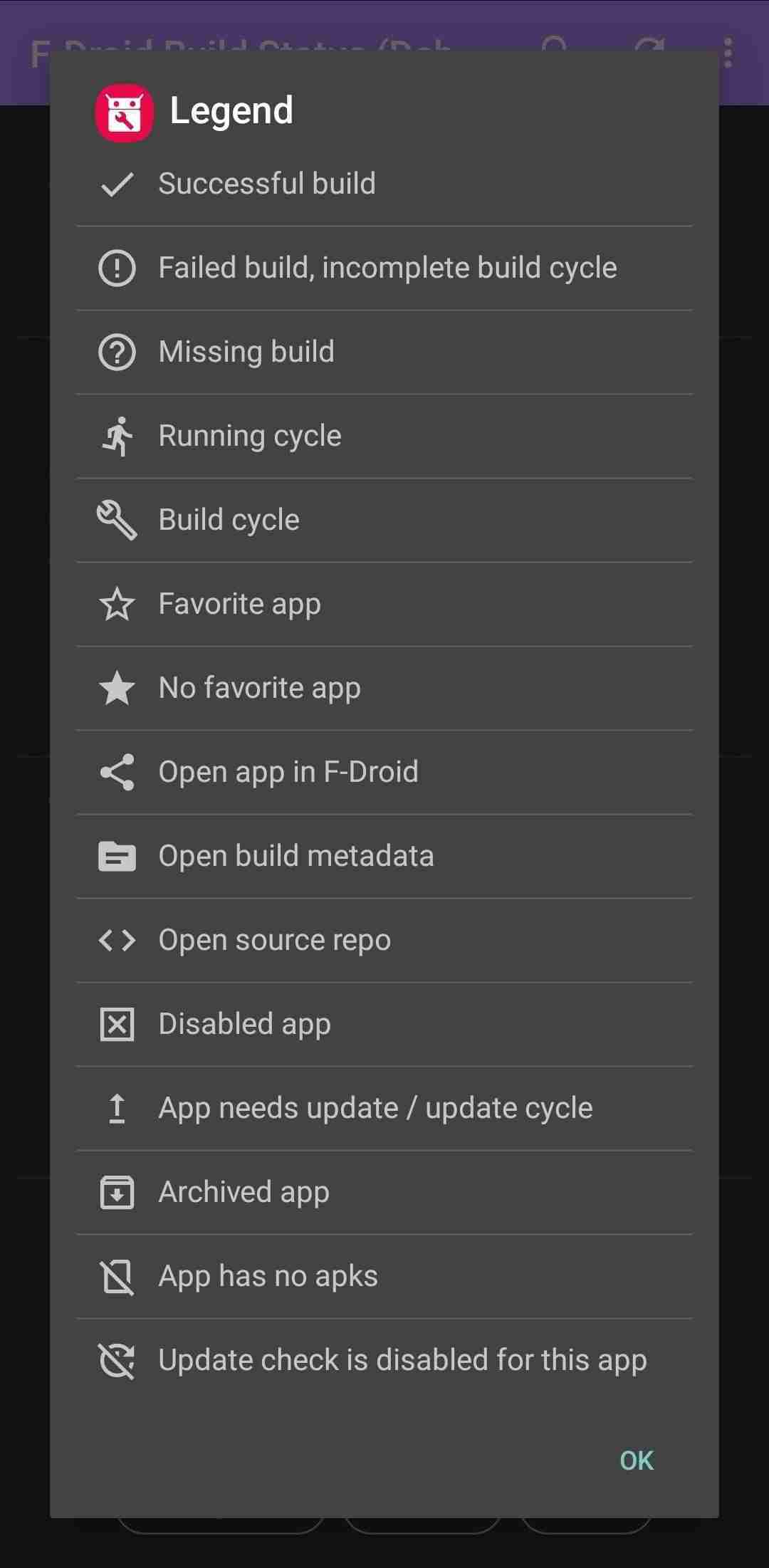This screenshot has height=1568, width=769.
Task: Click the Disabled app crossed box icon
Action: pyautogui.click(x=117, y=1023)
